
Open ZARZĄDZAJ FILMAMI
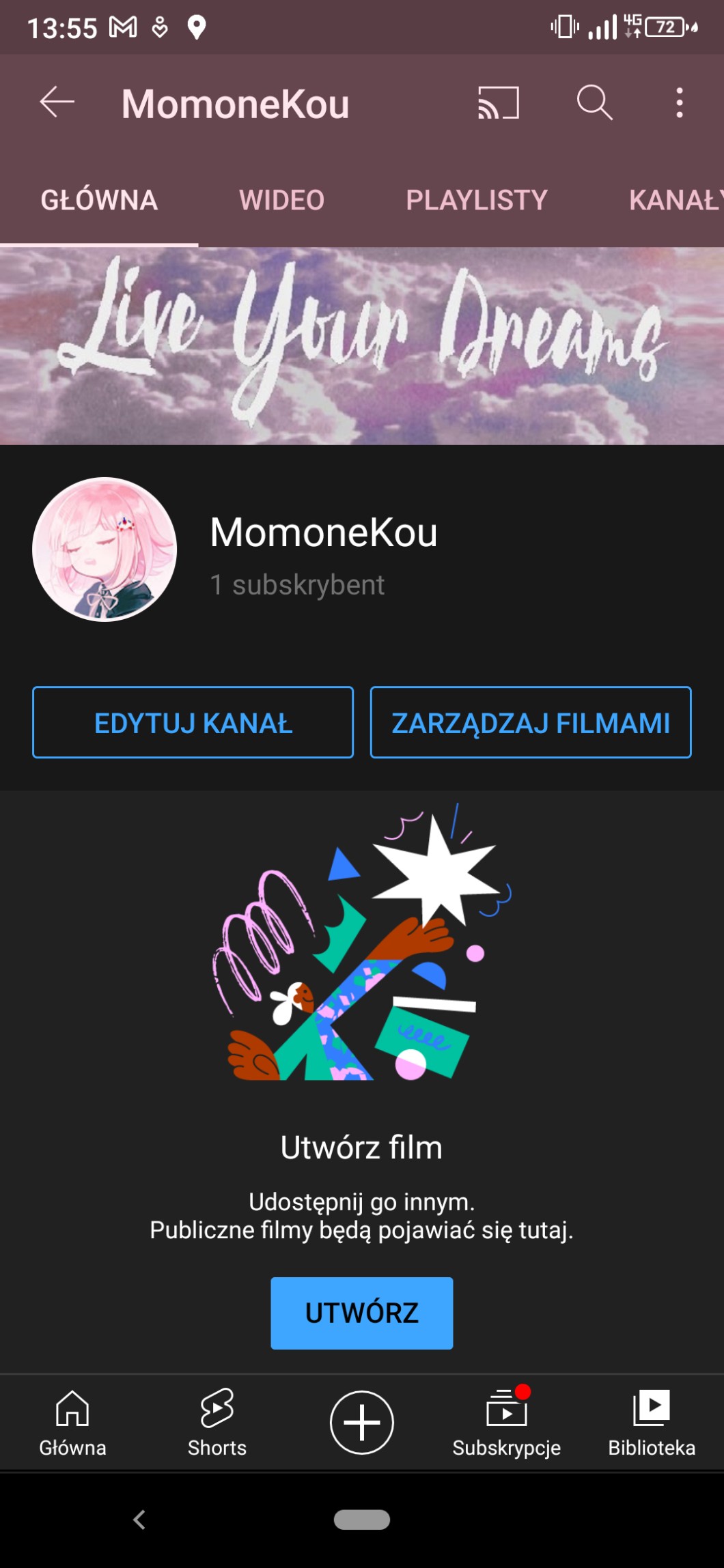point(531,723)
